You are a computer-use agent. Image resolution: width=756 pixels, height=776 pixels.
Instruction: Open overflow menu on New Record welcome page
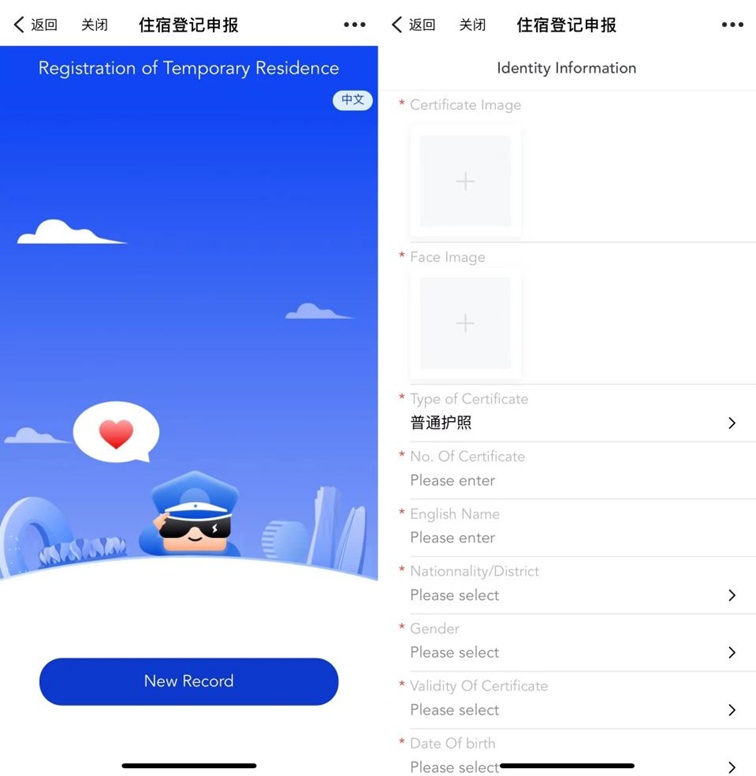click(354, 25)
